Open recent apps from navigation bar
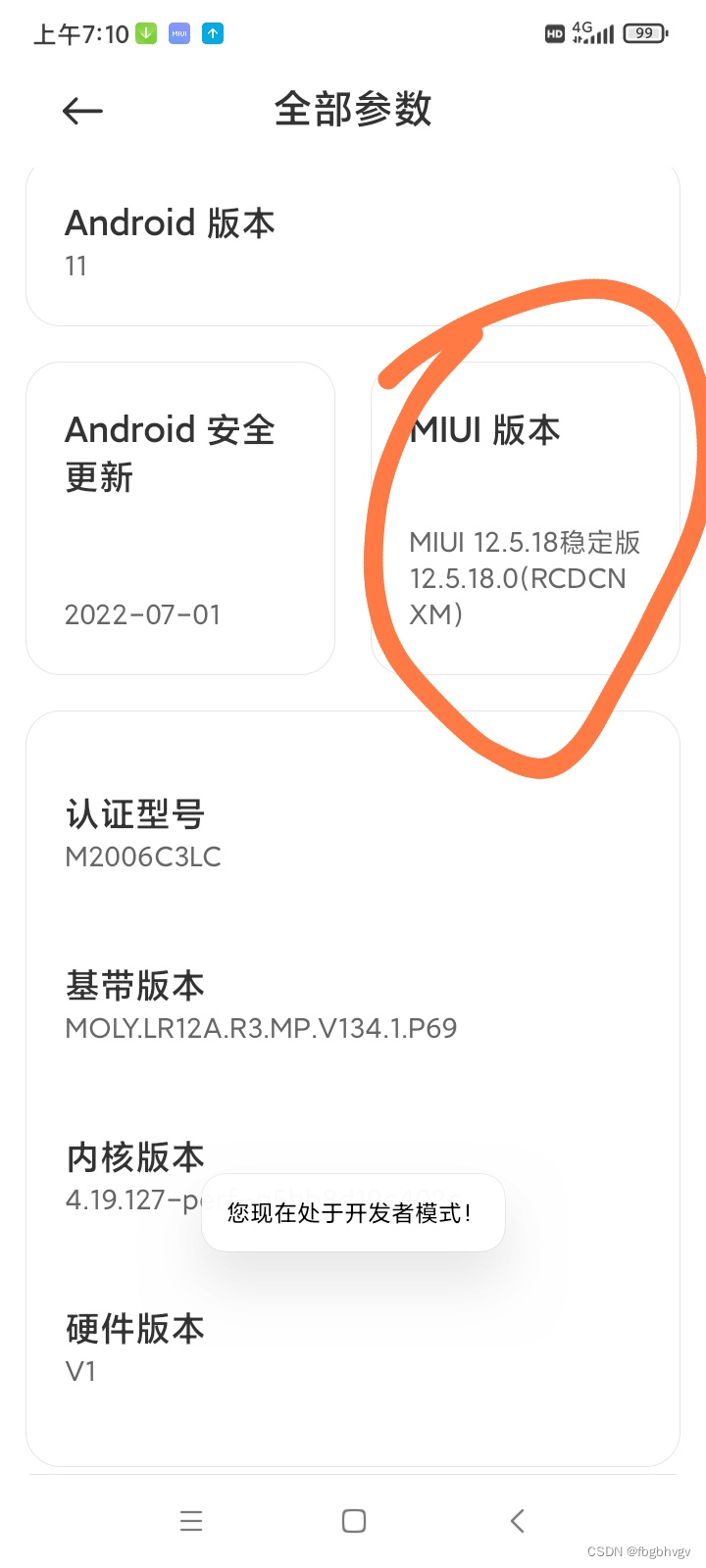This screenshot has width=706, height=1568. [x=191, y=1521]
